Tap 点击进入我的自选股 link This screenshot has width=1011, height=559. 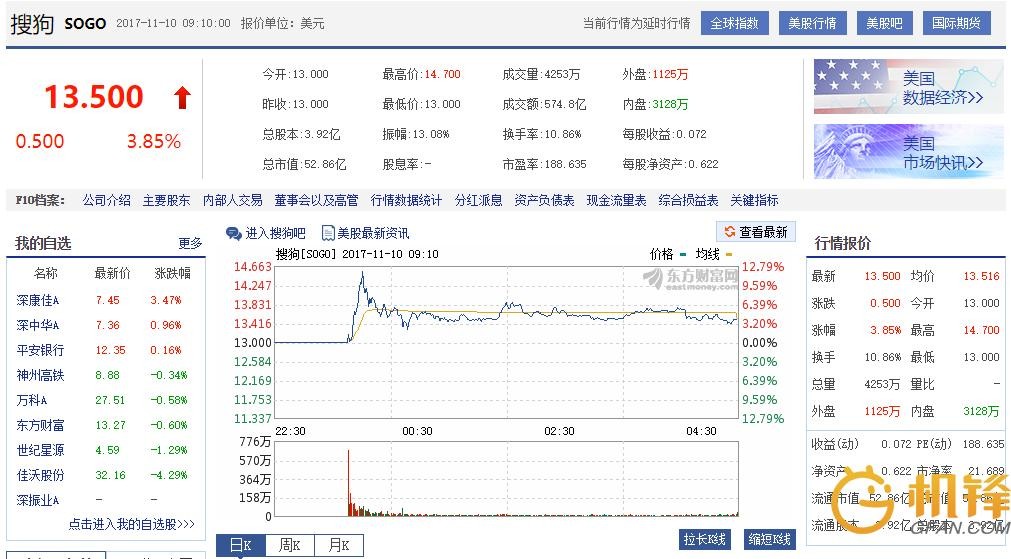[130, 524]
